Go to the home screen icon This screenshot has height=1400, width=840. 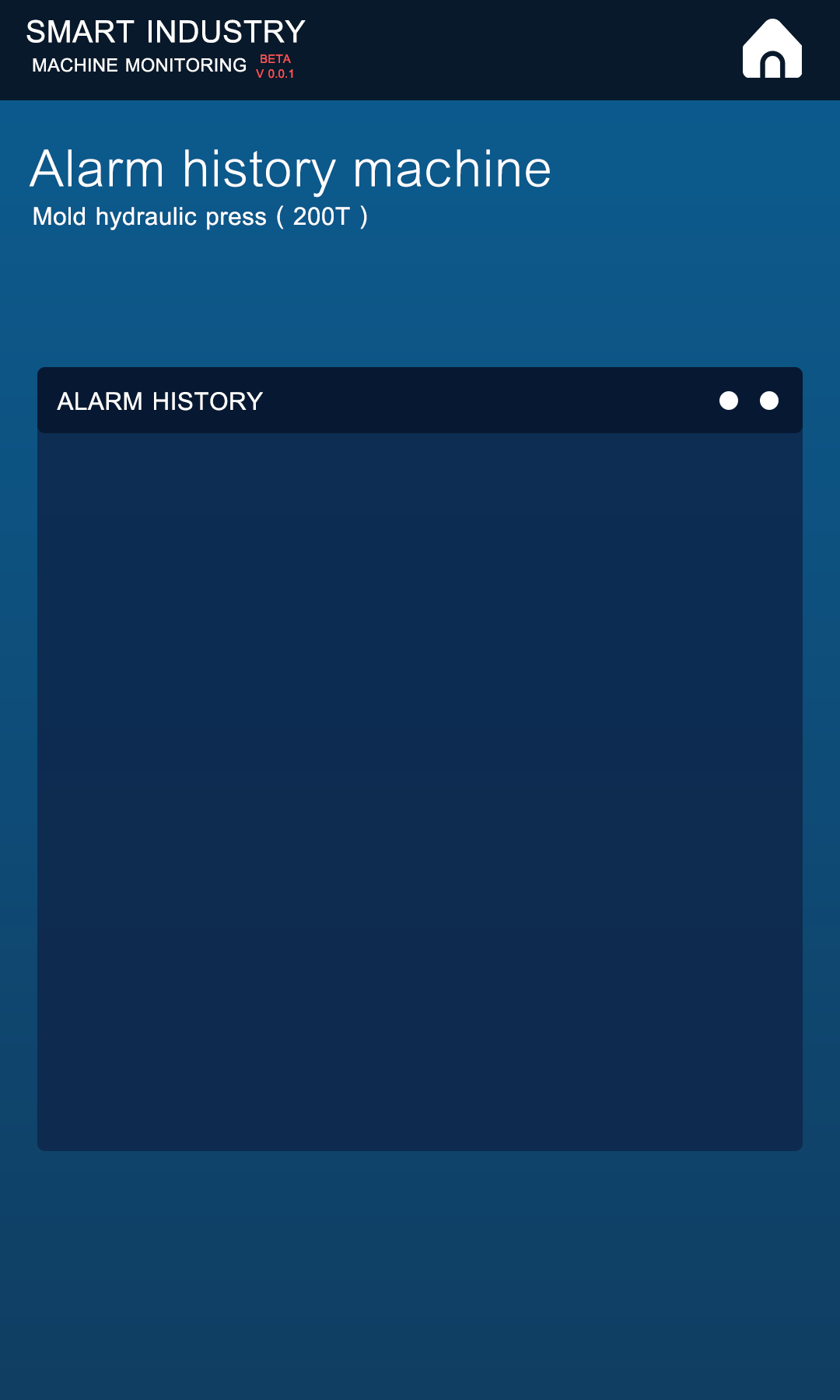pyautogui.click(x=772, y=48)
